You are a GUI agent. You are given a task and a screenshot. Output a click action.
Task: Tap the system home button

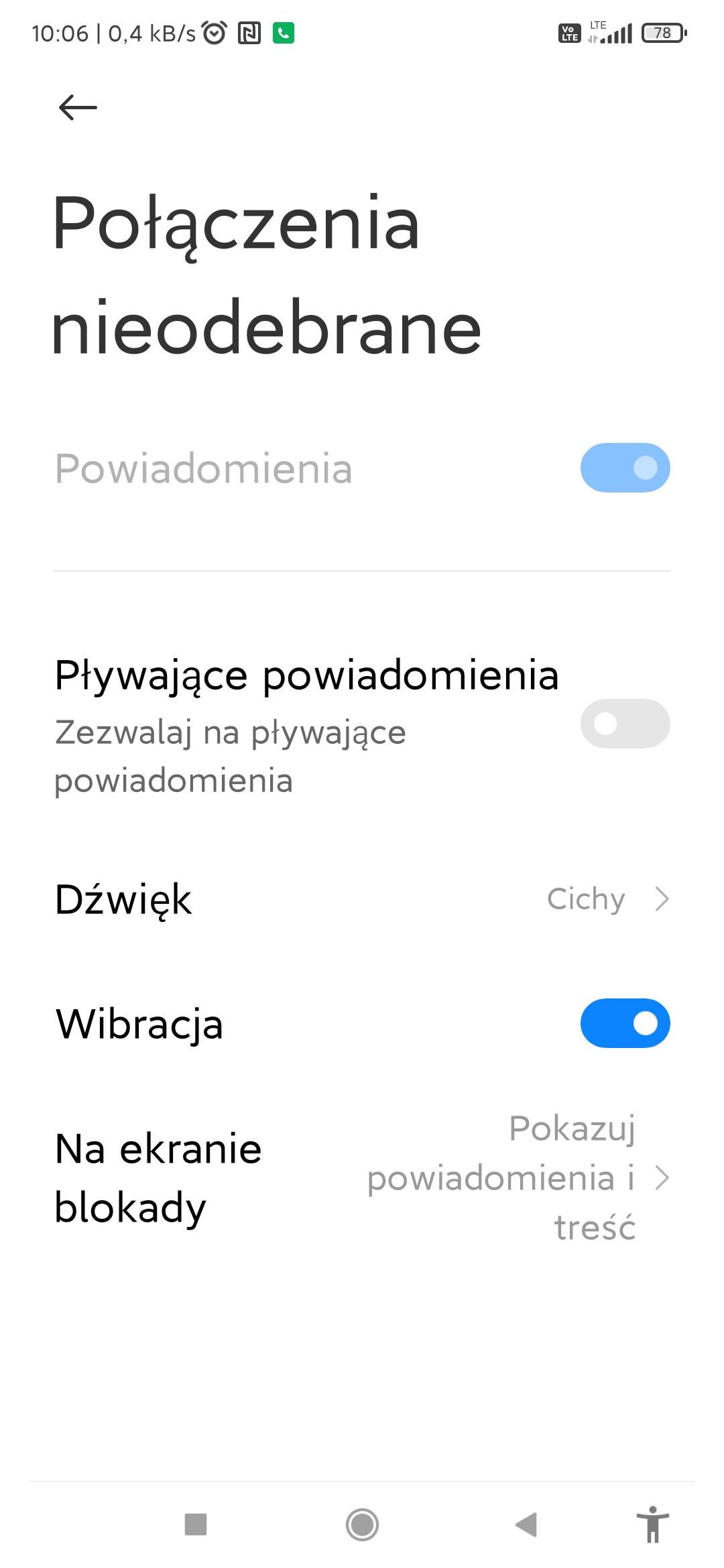pos(362,1524)
